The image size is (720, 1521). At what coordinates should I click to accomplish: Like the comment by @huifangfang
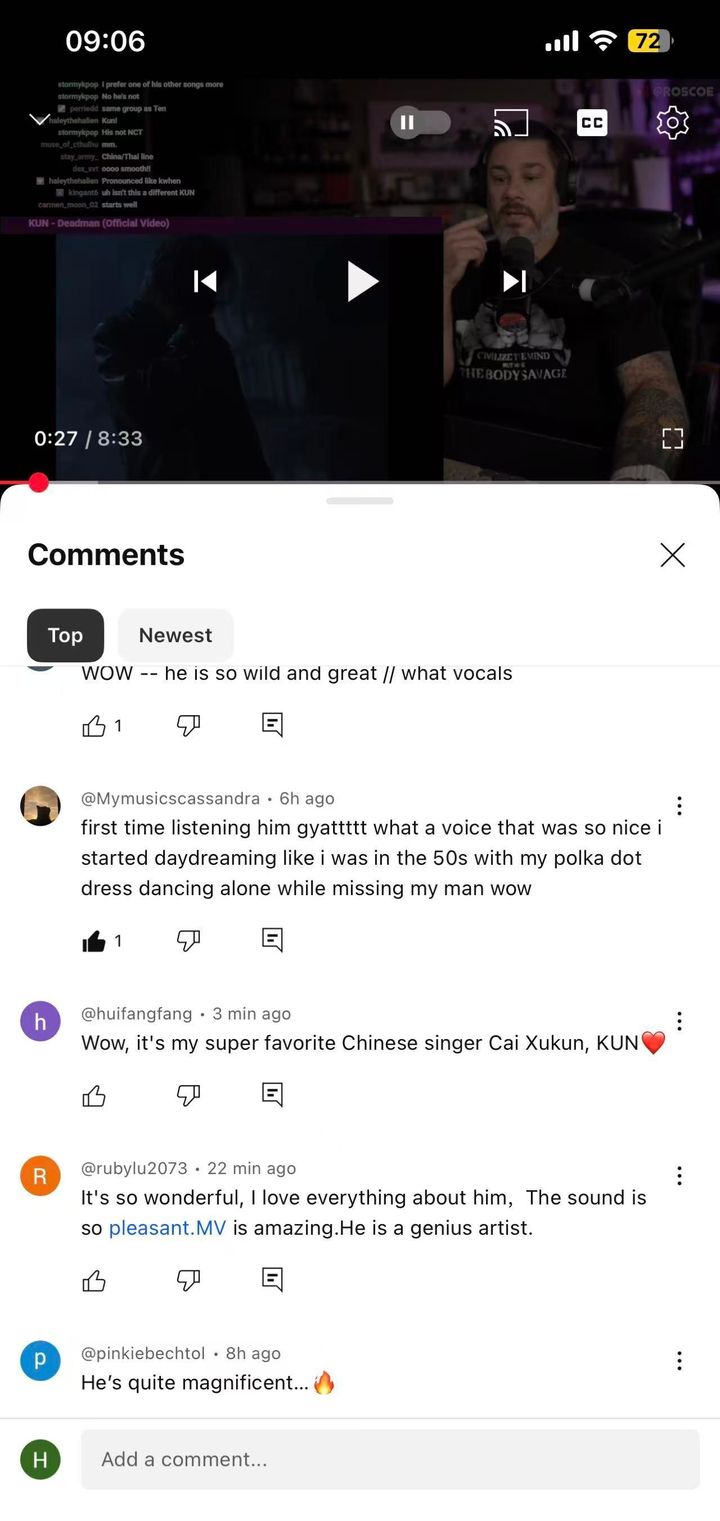coord(94,1096)
